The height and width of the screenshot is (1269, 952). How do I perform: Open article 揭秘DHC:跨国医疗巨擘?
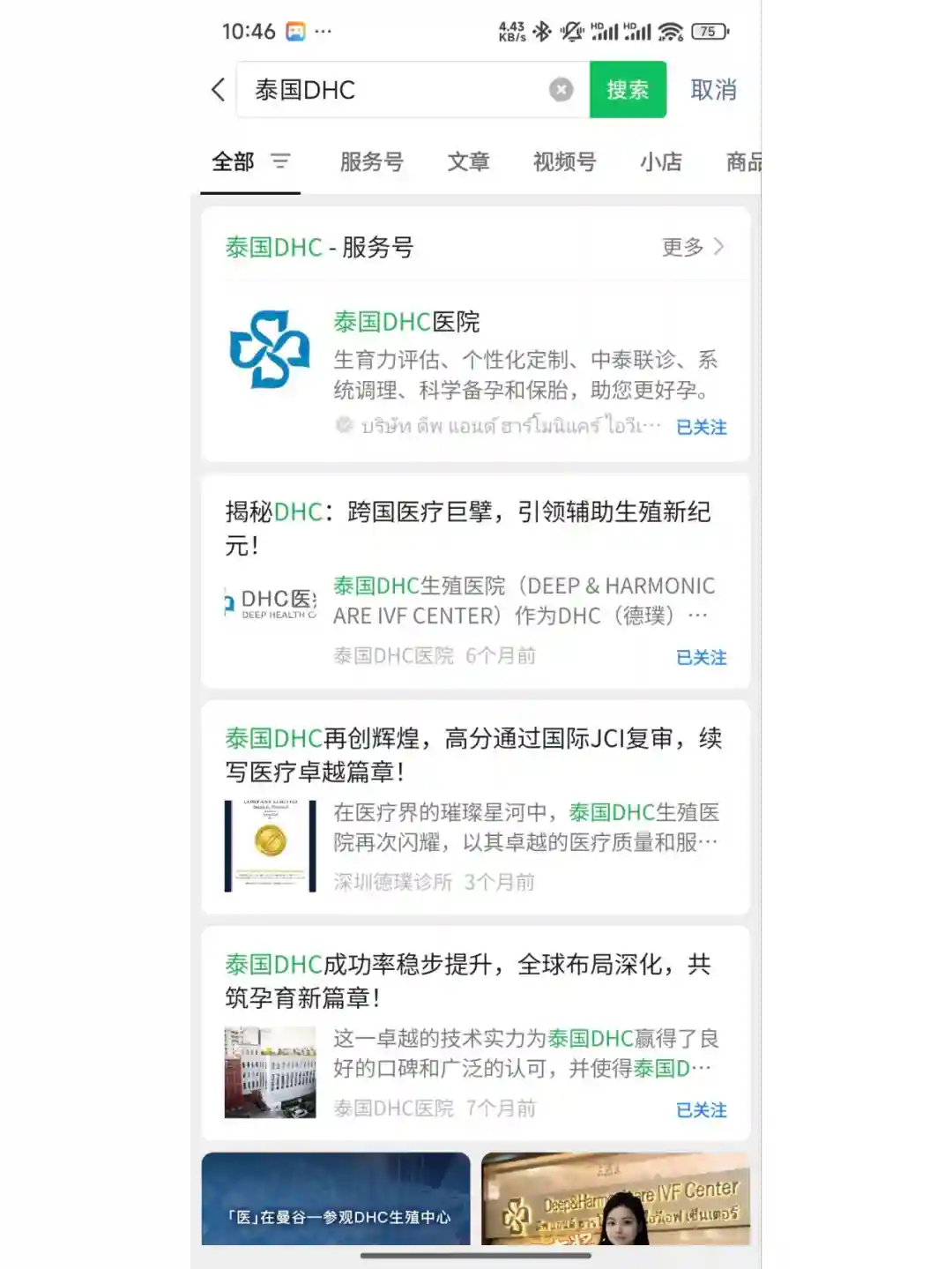[467, 527]
